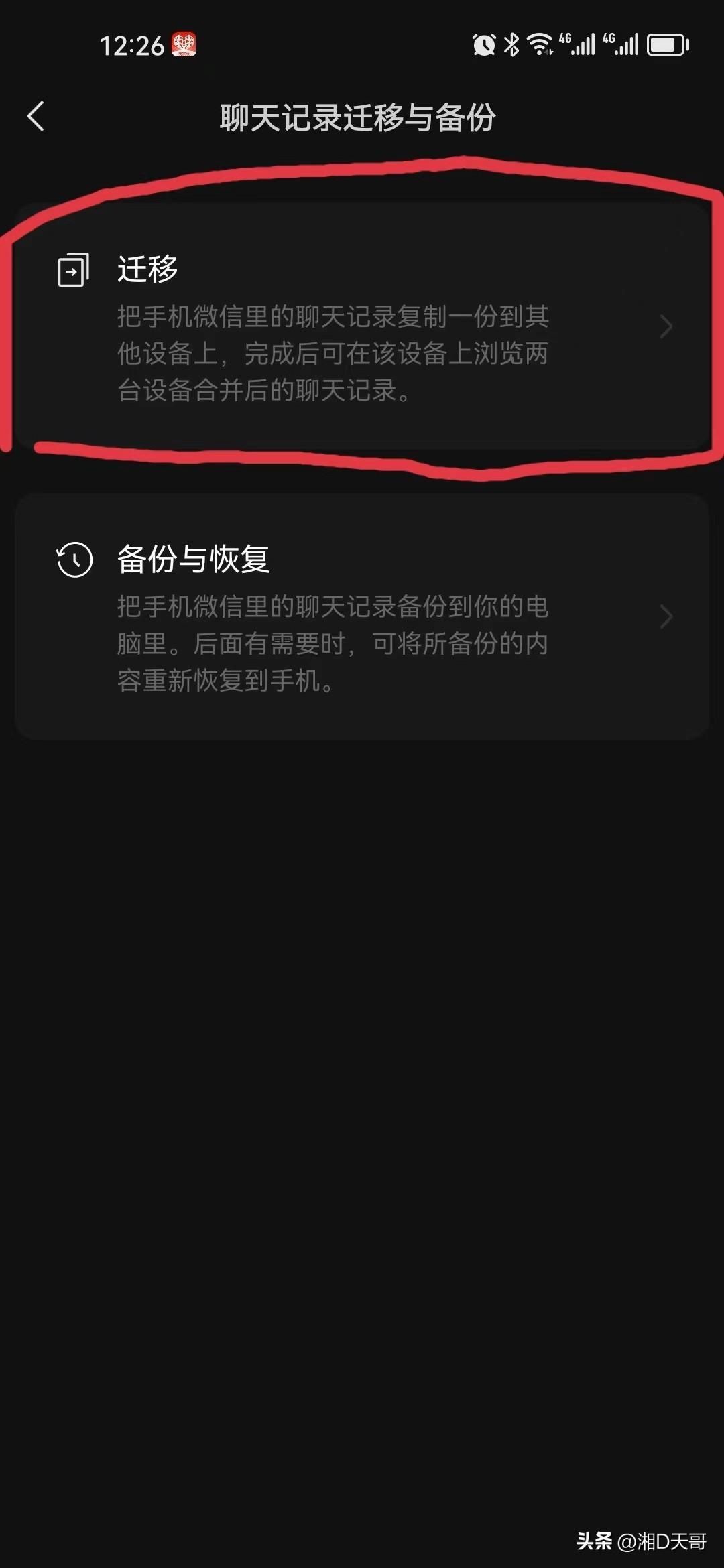The height and width of the screenshot is (1568, 724).
Task: Open the 迁移 chat migration option
Action: pos(362,326)
